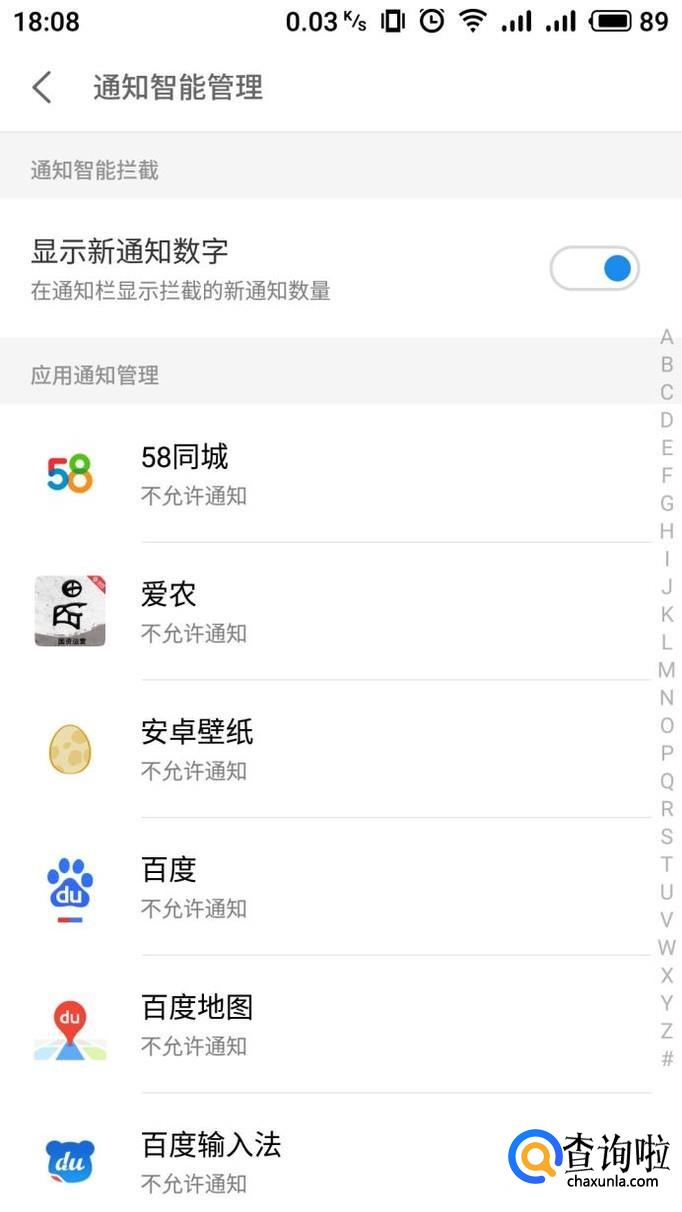Image resolution: width=682 pixels, height=1212 pixels.
Task: Toggle the 显示新通知数字 switch
Action: point(594,268)
